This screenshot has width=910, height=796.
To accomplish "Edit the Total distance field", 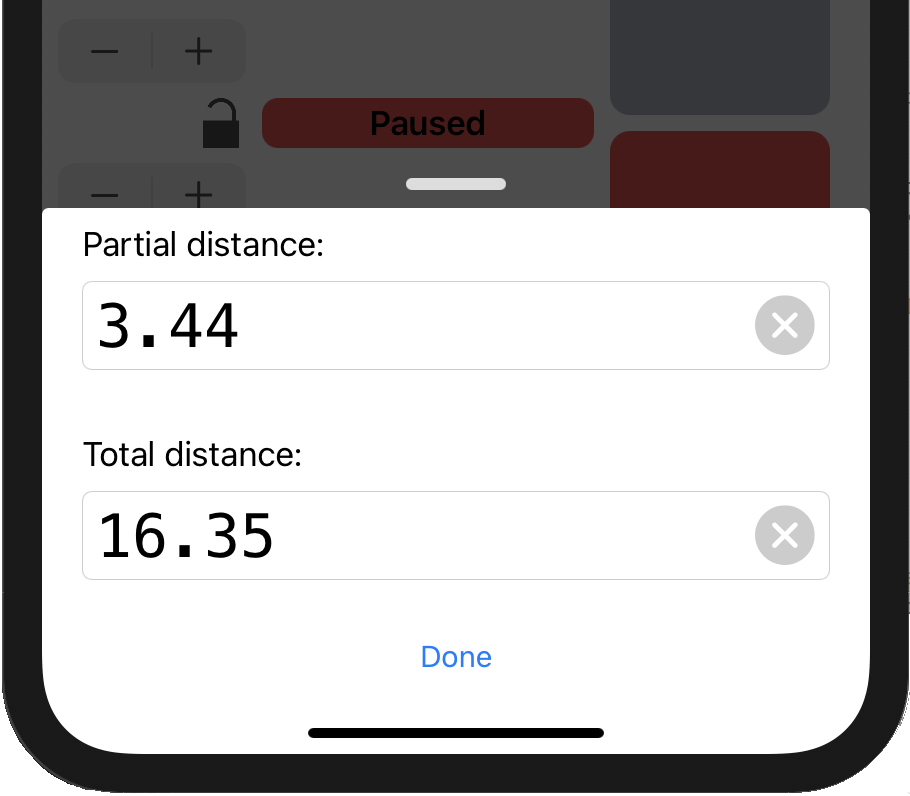I will click(410, 536).
